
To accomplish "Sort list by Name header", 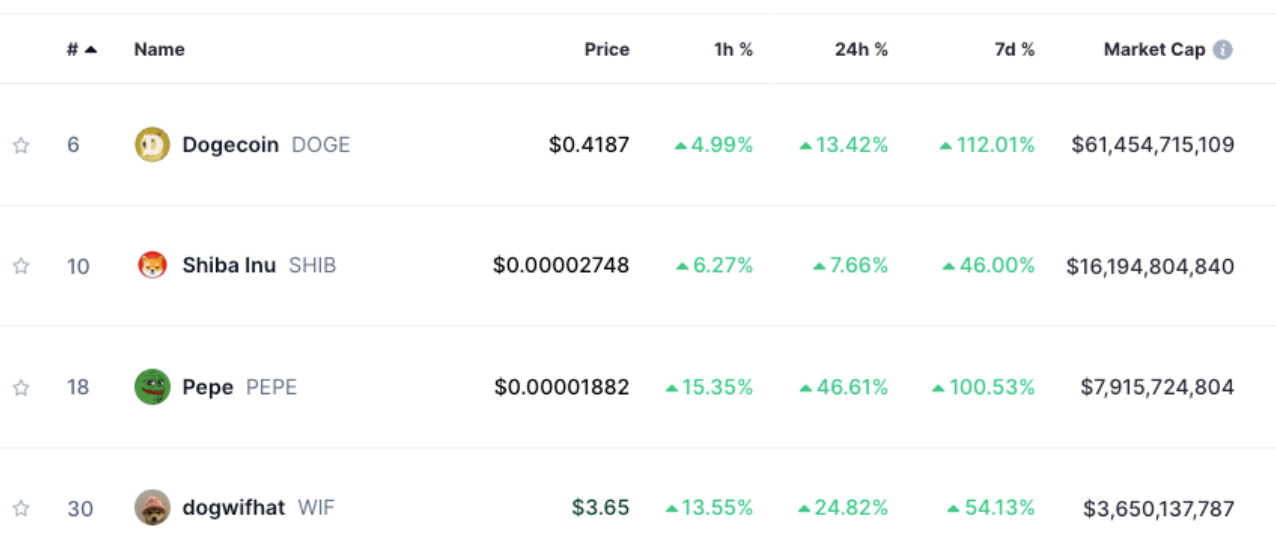I will pos(159,49).
